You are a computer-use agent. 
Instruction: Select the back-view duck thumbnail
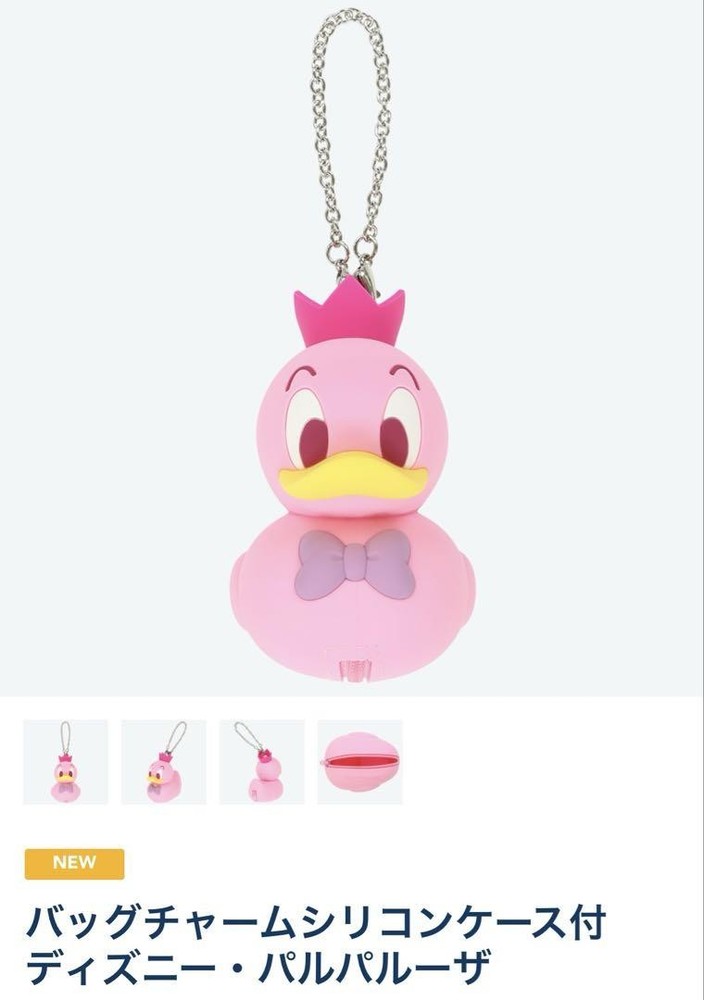click(261, 762)
